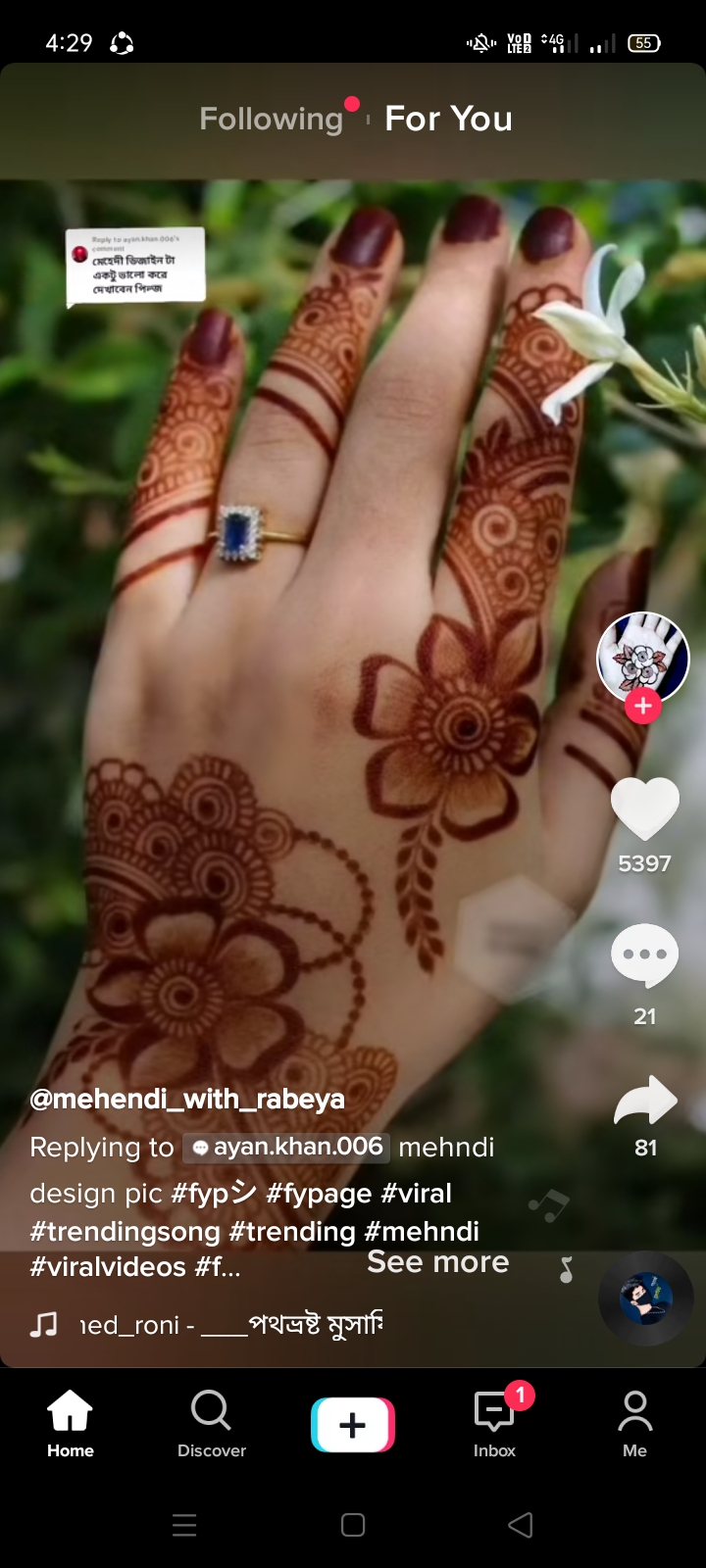Share this video

coord(645,1100)
